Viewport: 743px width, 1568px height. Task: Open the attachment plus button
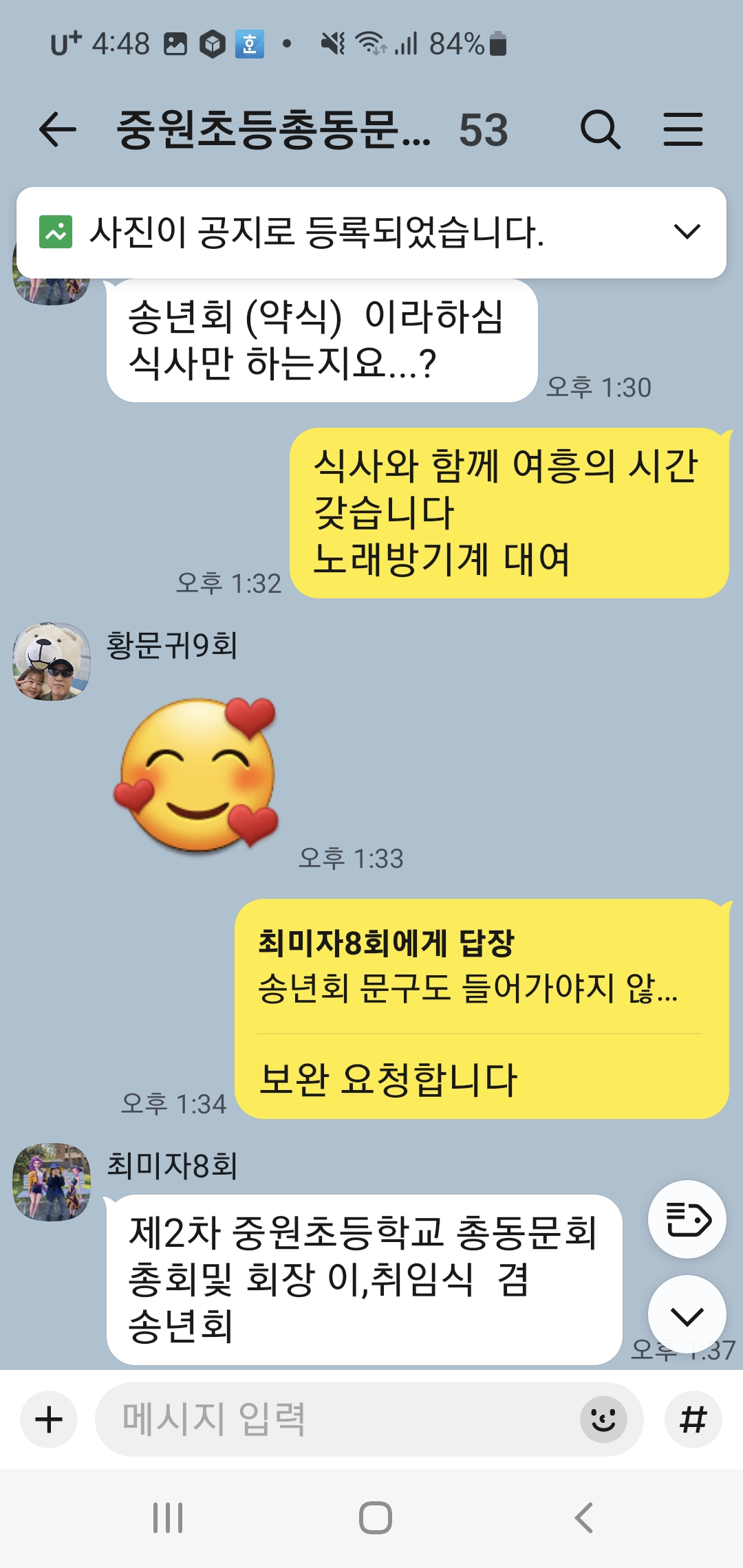coord(49,1419)
